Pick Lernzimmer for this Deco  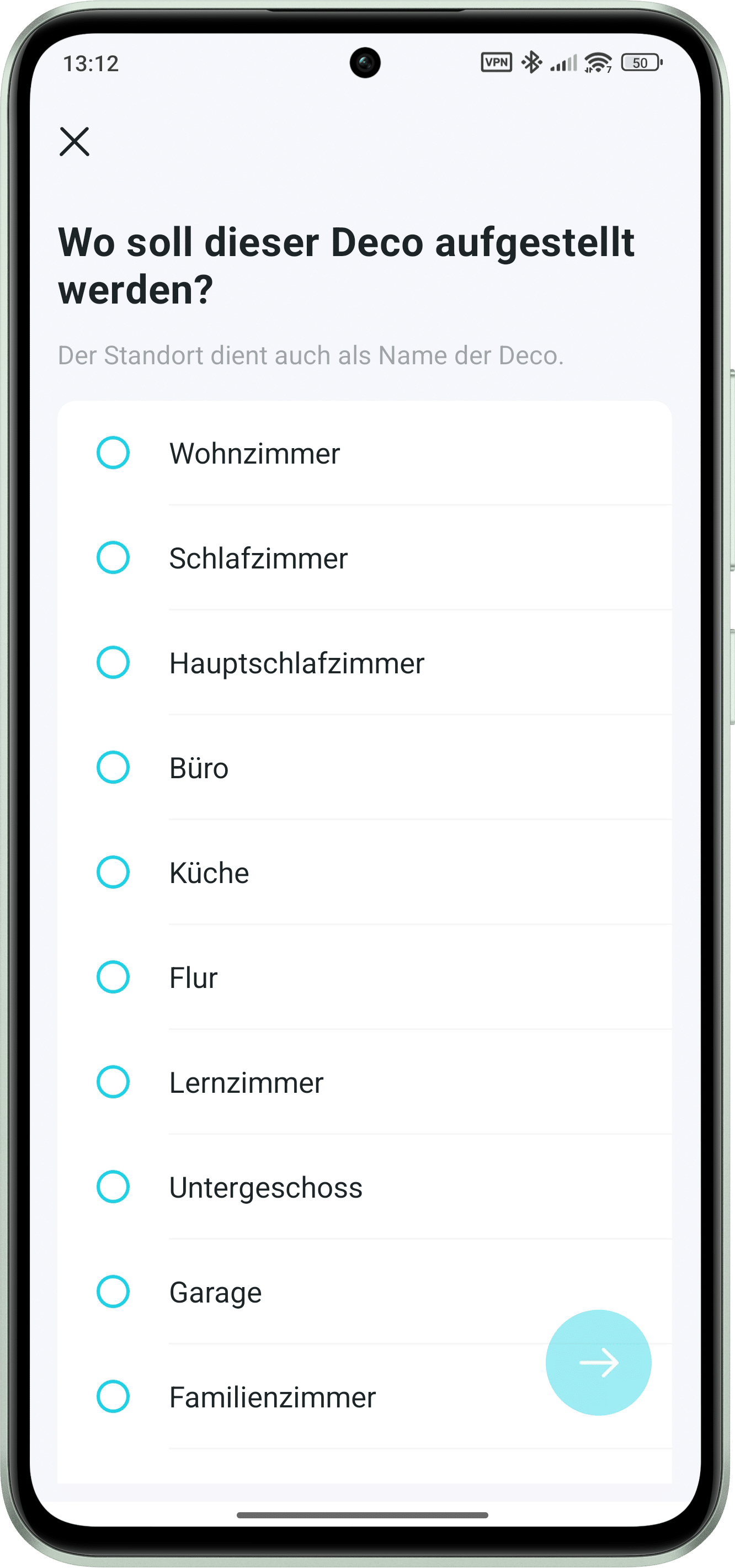(113, 1082)
